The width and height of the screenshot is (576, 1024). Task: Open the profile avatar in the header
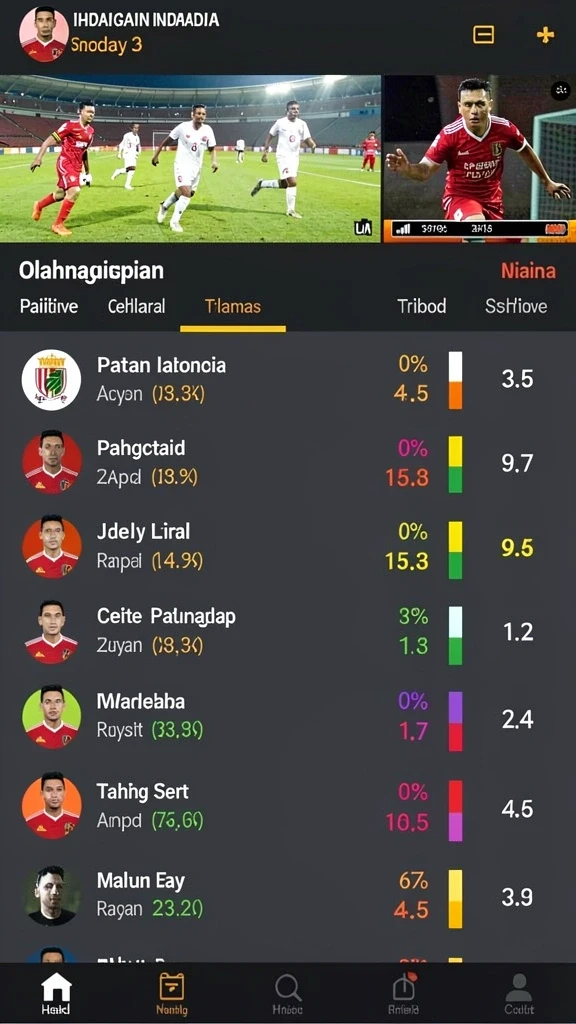point(44,34)
